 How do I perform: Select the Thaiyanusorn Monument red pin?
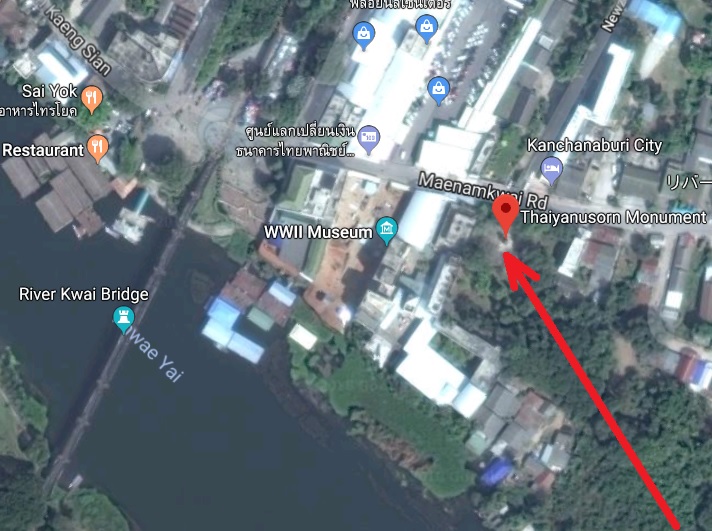tap(506, 213)
